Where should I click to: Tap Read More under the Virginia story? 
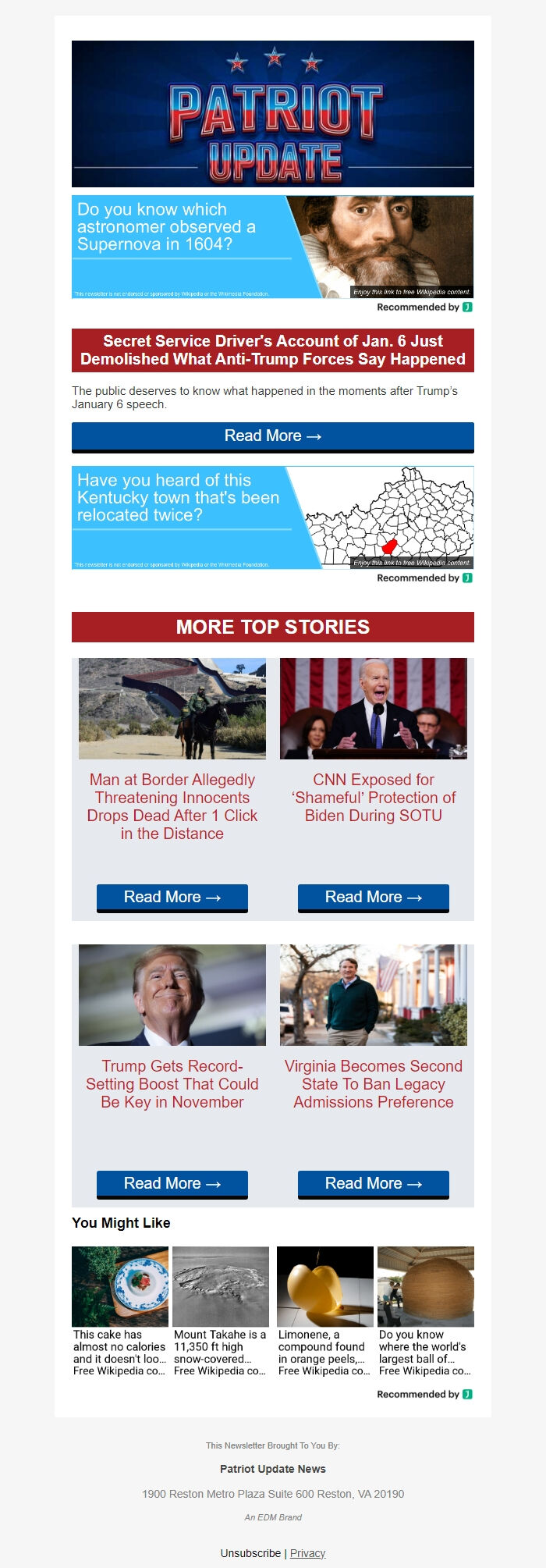pos(373,1184)
